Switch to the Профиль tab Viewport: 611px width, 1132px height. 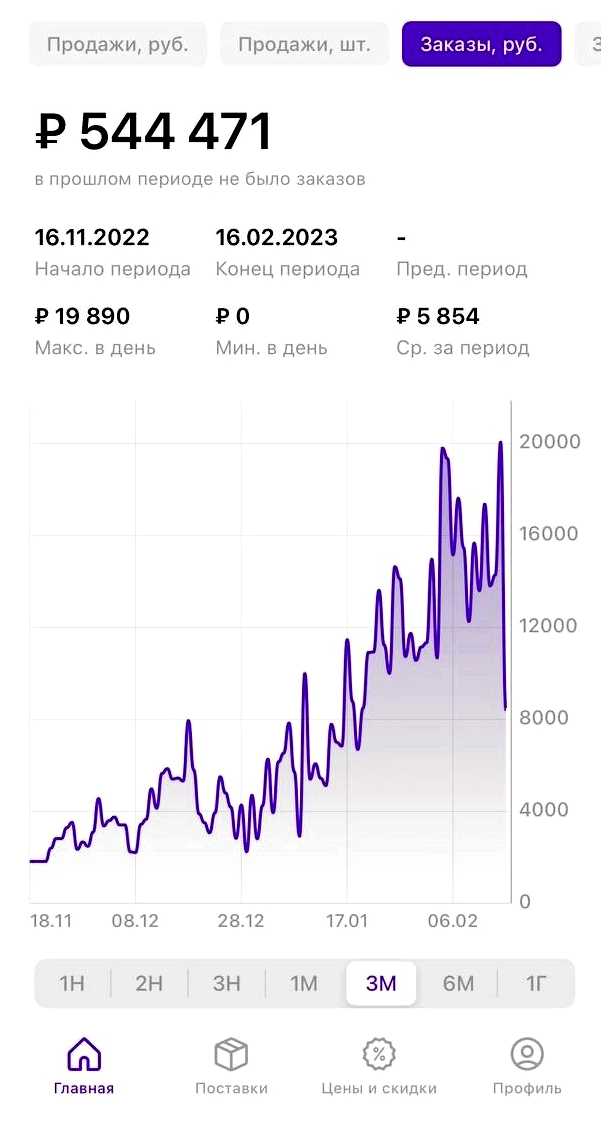tap(527, 1066)
